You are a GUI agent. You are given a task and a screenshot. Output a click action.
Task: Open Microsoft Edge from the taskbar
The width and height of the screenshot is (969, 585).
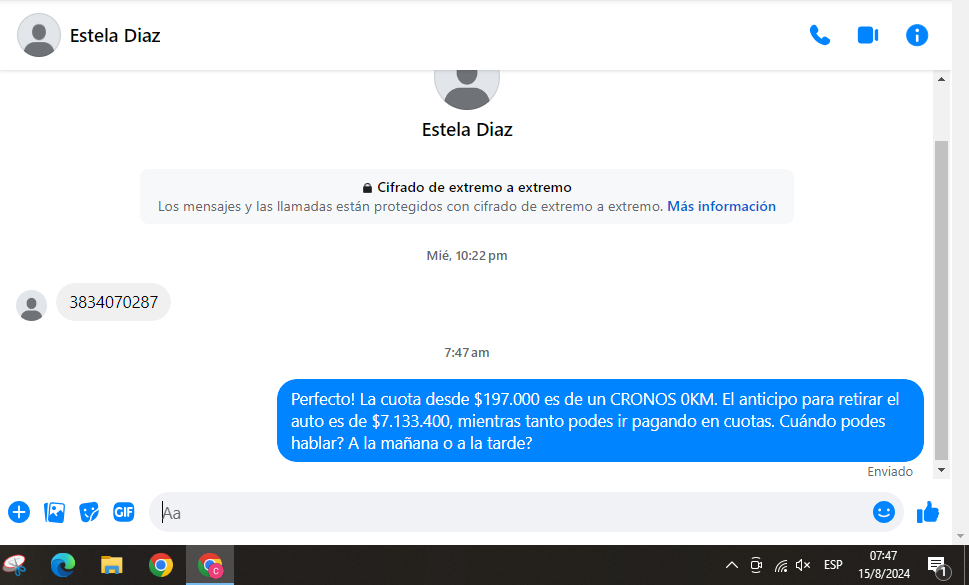[x=63, y=566]
